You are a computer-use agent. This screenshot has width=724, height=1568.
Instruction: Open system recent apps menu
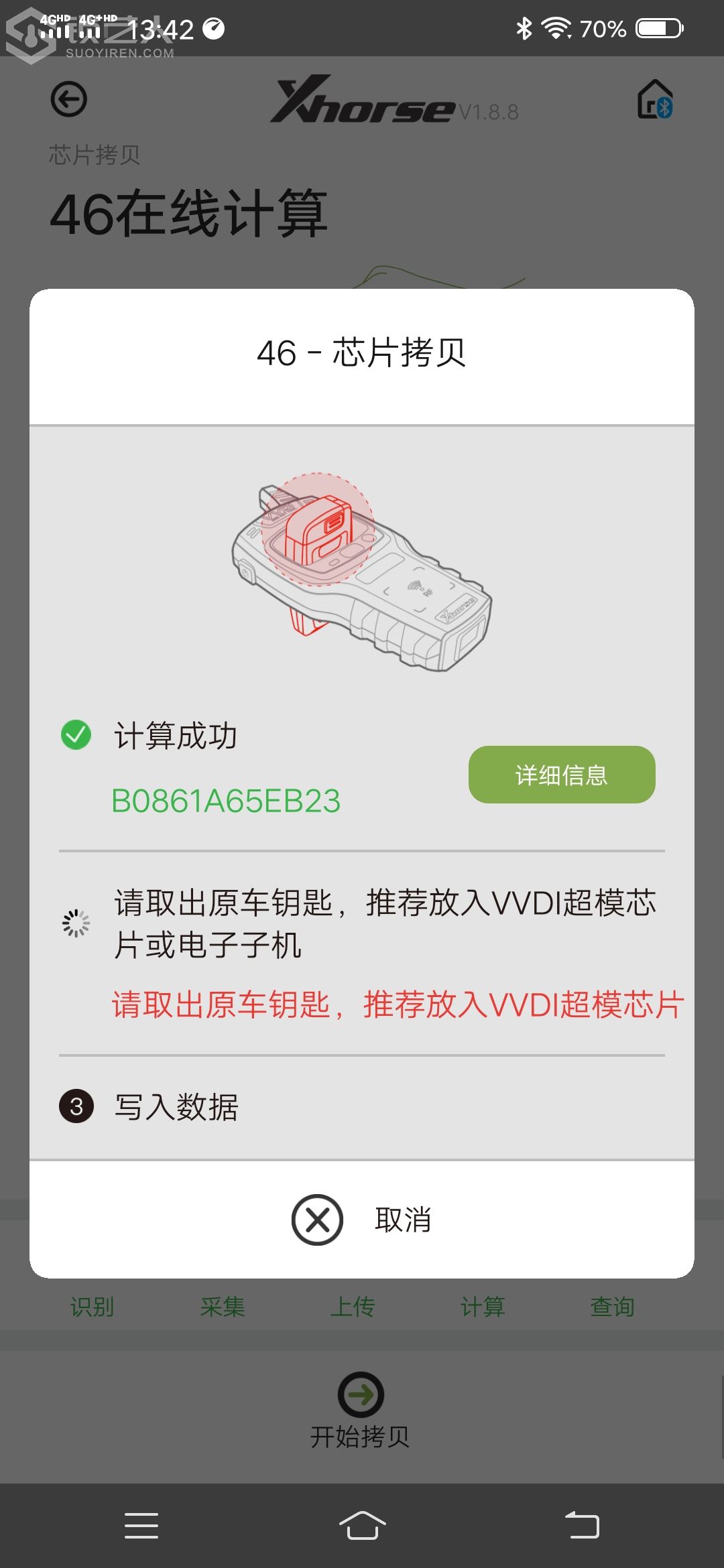141,1526
